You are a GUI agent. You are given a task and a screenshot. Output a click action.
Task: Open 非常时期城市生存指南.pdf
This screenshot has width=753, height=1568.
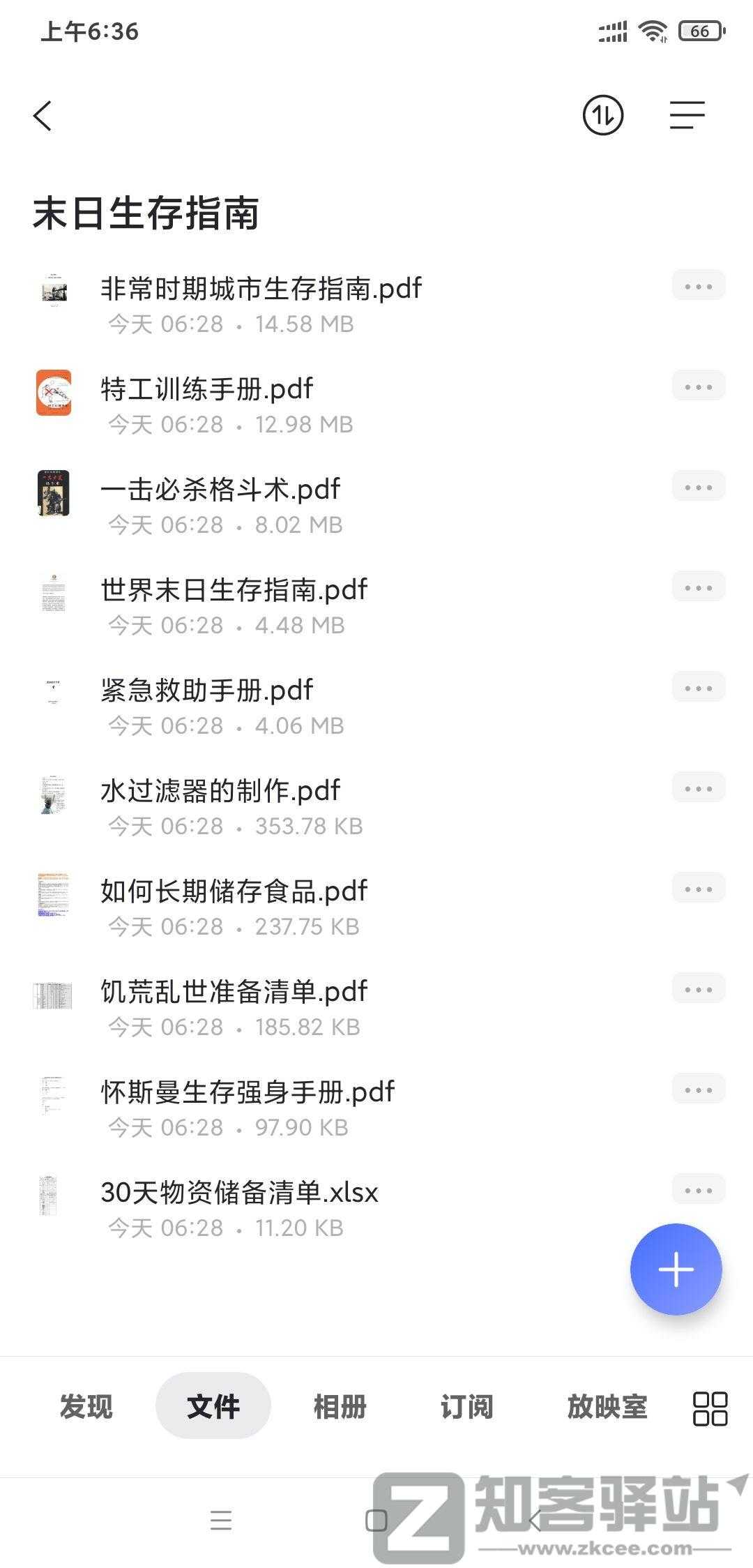(261, 289)
